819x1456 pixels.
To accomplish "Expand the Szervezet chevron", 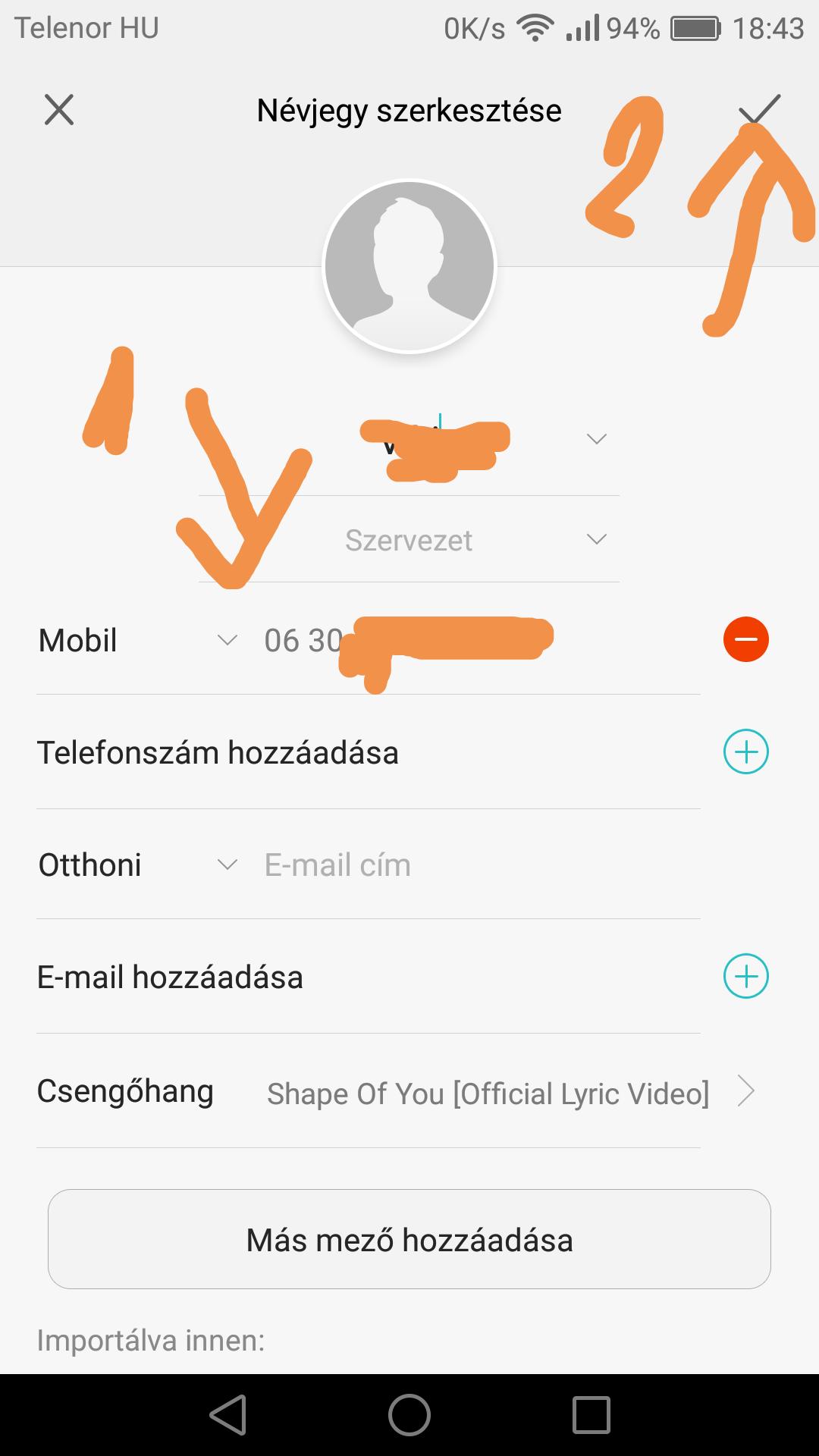I will coord(597,539).
